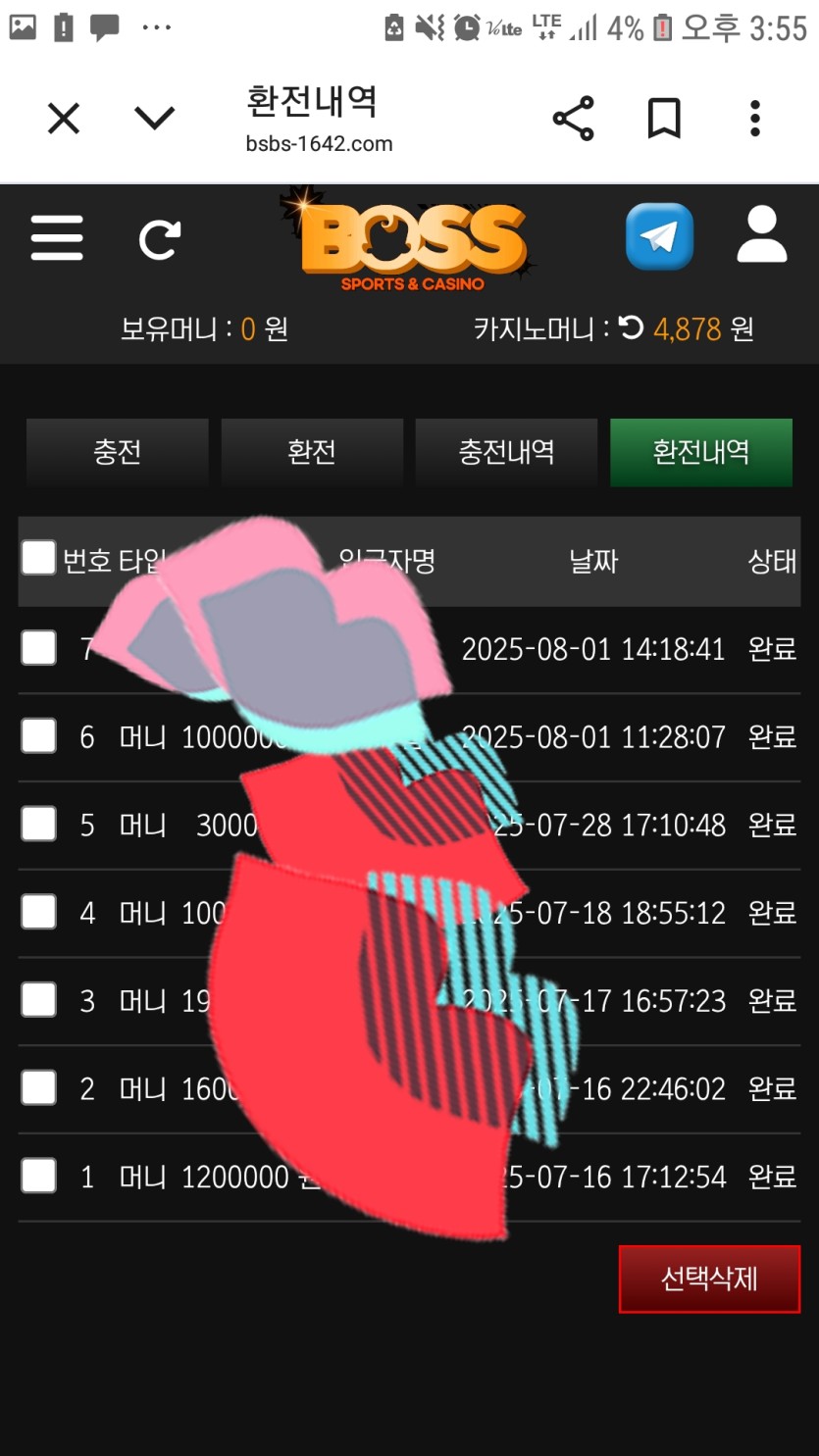The height and width of the screenshot is (1456, 819).
Task: Refresh the 카지노머니 balance
Action: (632, 327)
